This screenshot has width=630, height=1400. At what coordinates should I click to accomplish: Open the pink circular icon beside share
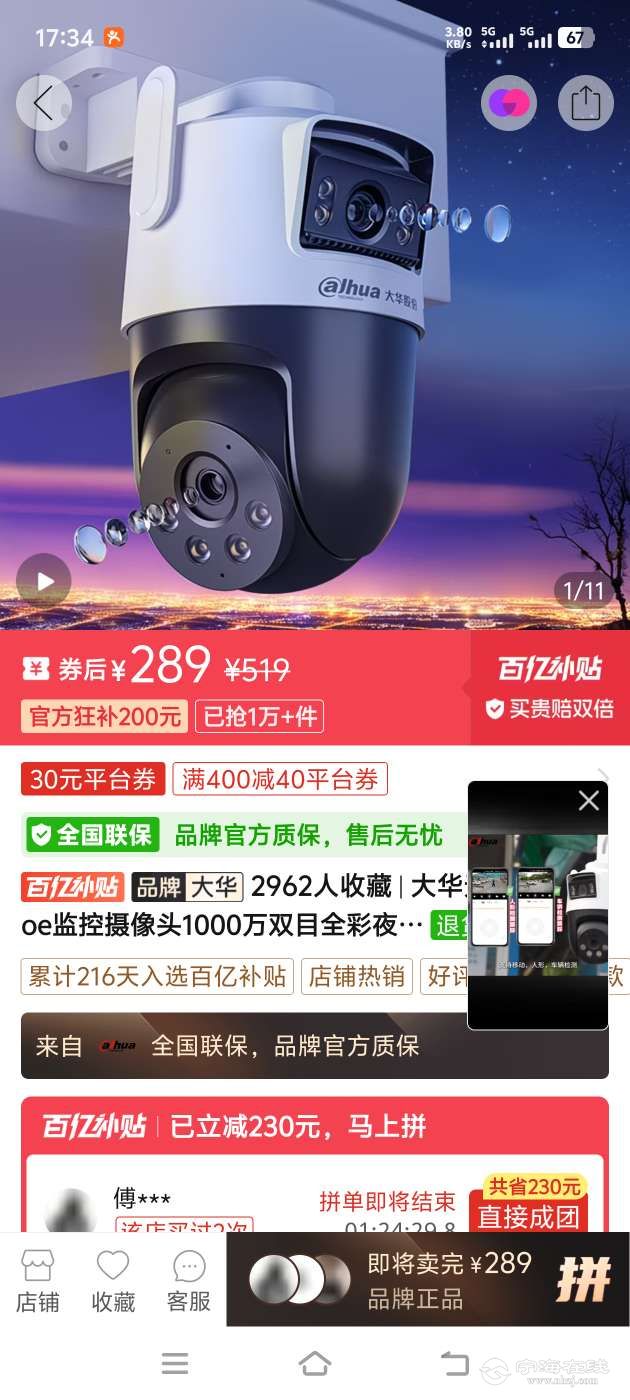(508, 103)
